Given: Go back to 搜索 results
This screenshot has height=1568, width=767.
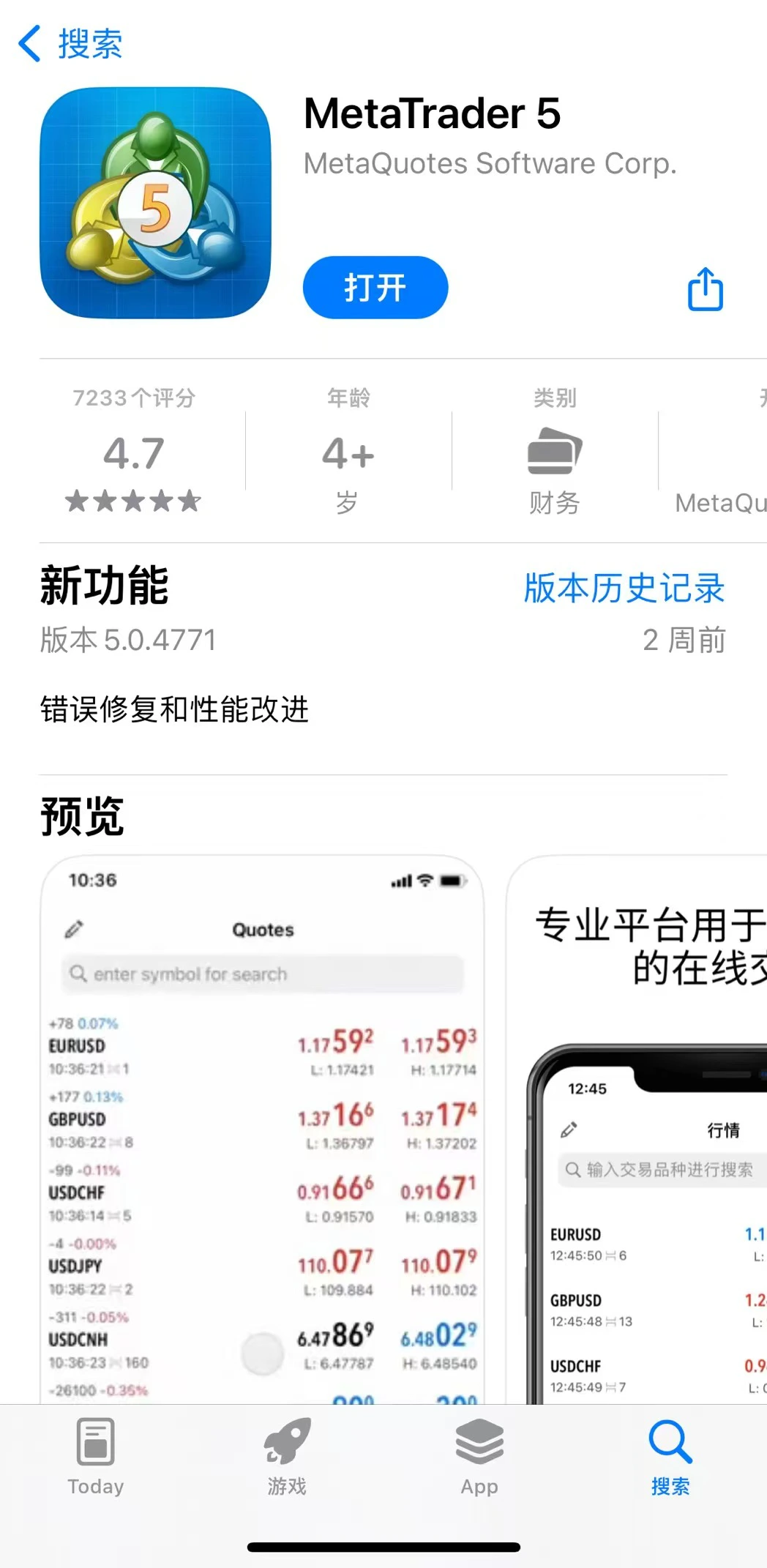Looking at the screenshot, I should click(x=70, y=44).
